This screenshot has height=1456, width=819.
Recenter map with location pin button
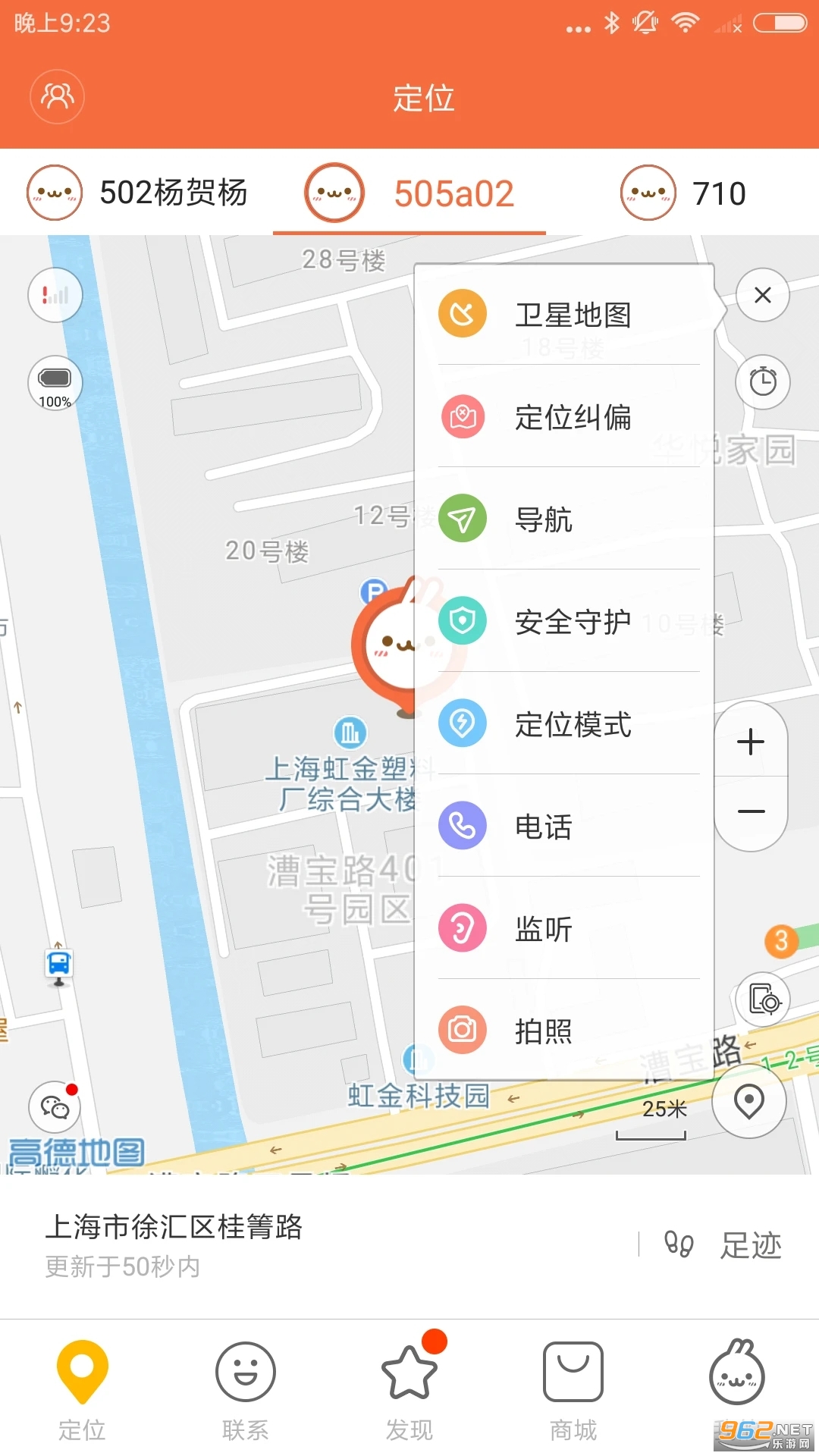coord(749,1101)
